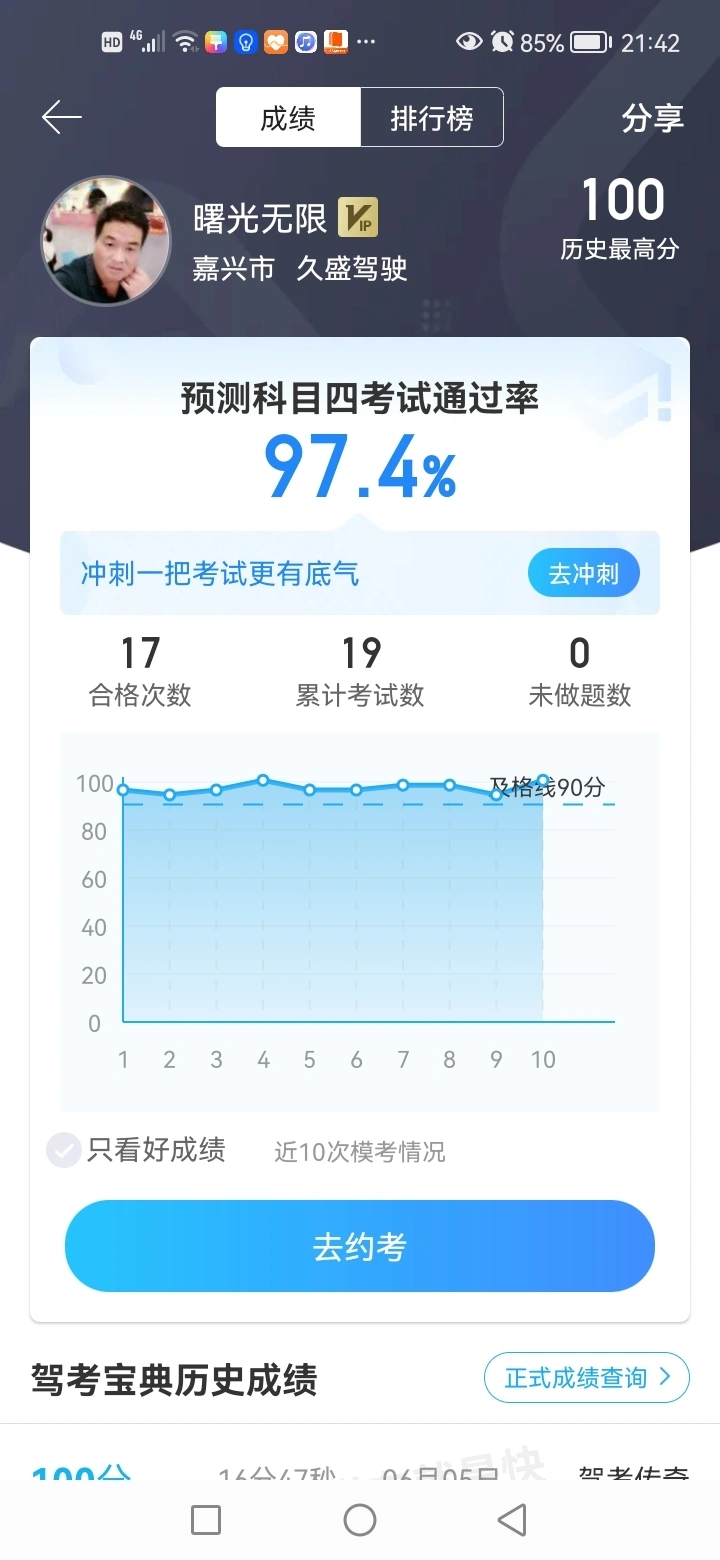Tap the system home button
720x1560 pixels.
tap(360, 1520)
